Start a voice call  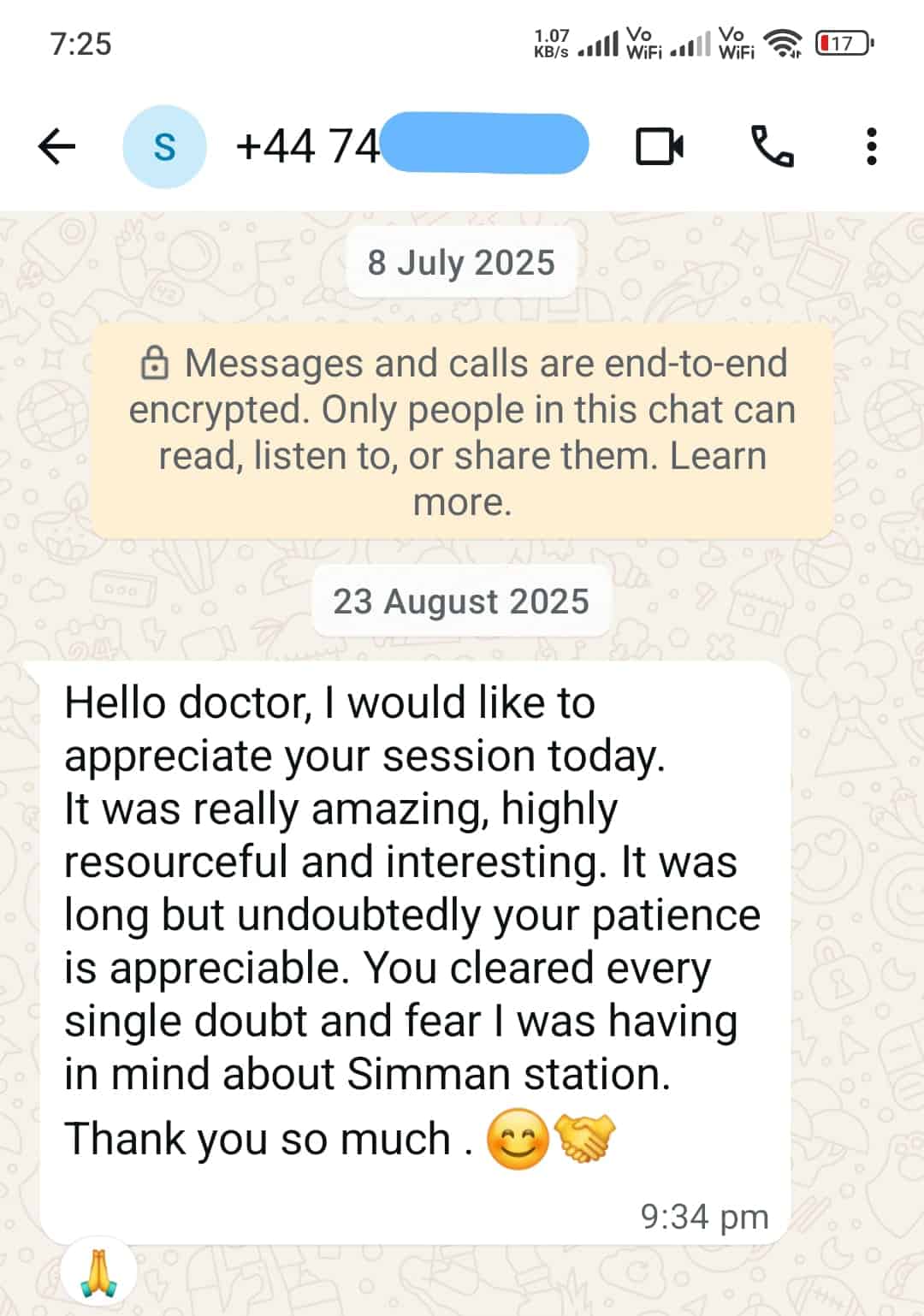click(772, 146)
